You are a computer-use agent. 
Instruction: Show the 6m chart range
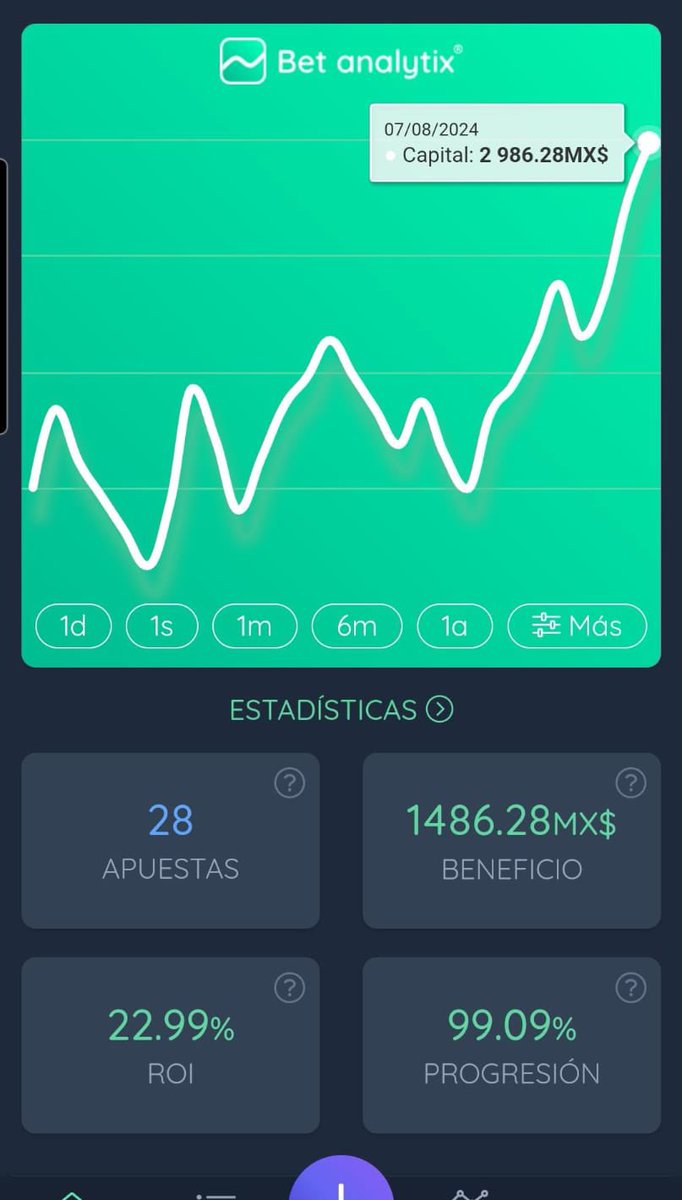tap(357, 627)
